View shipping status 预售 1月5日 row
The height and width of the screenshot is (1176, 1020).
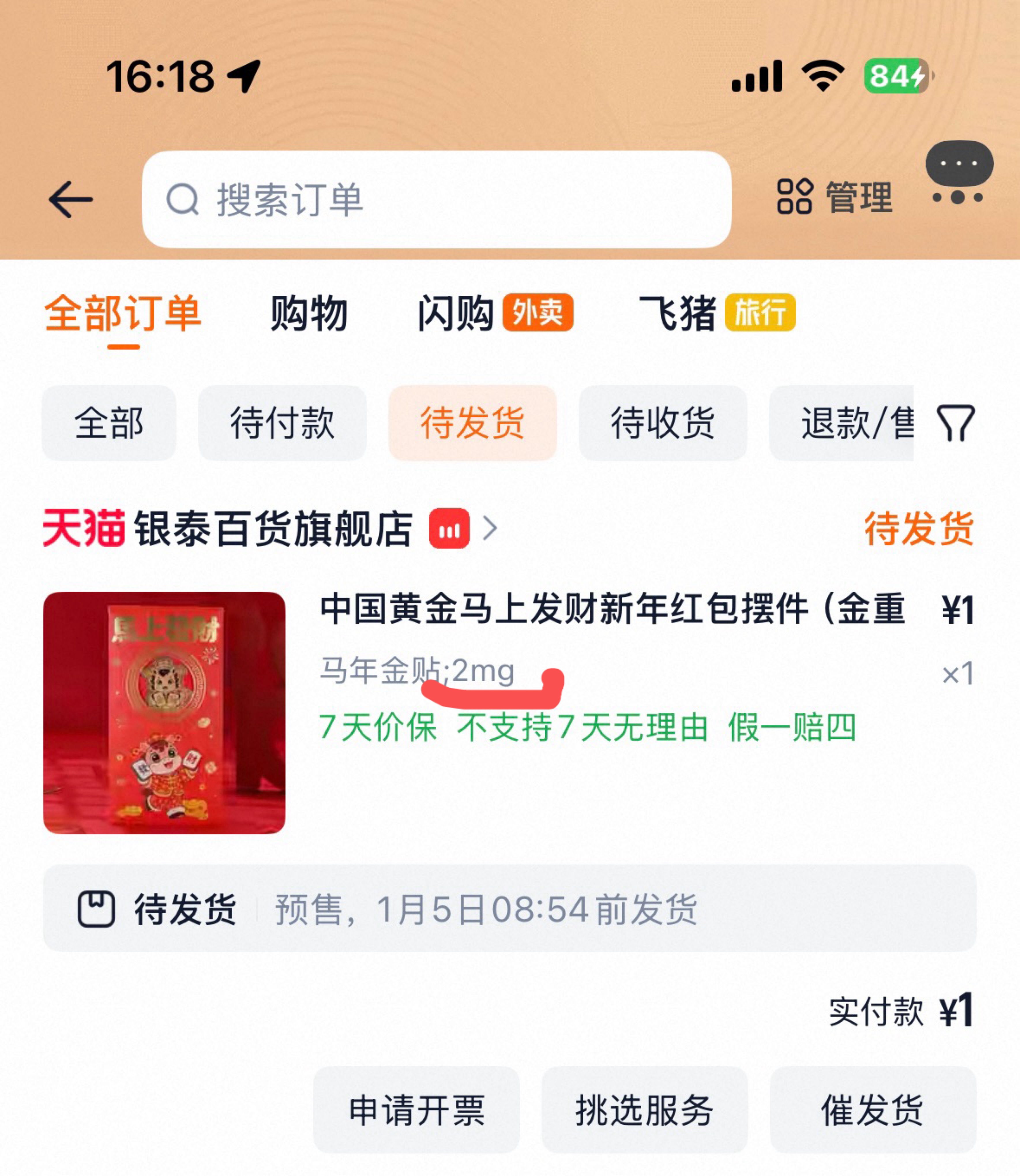510,909
